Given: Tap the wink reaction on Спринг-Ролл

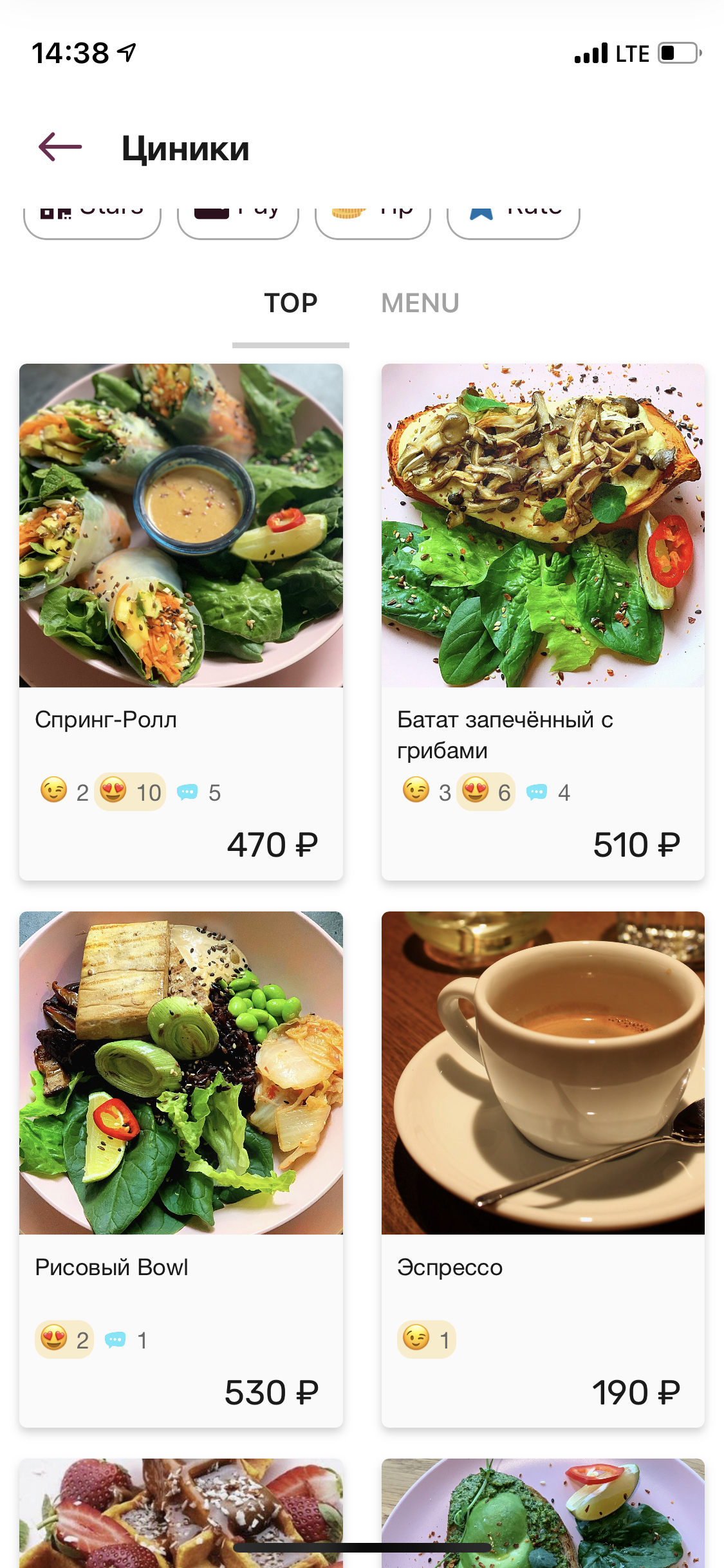Looking at the screenshot, I should pos(64,792).
